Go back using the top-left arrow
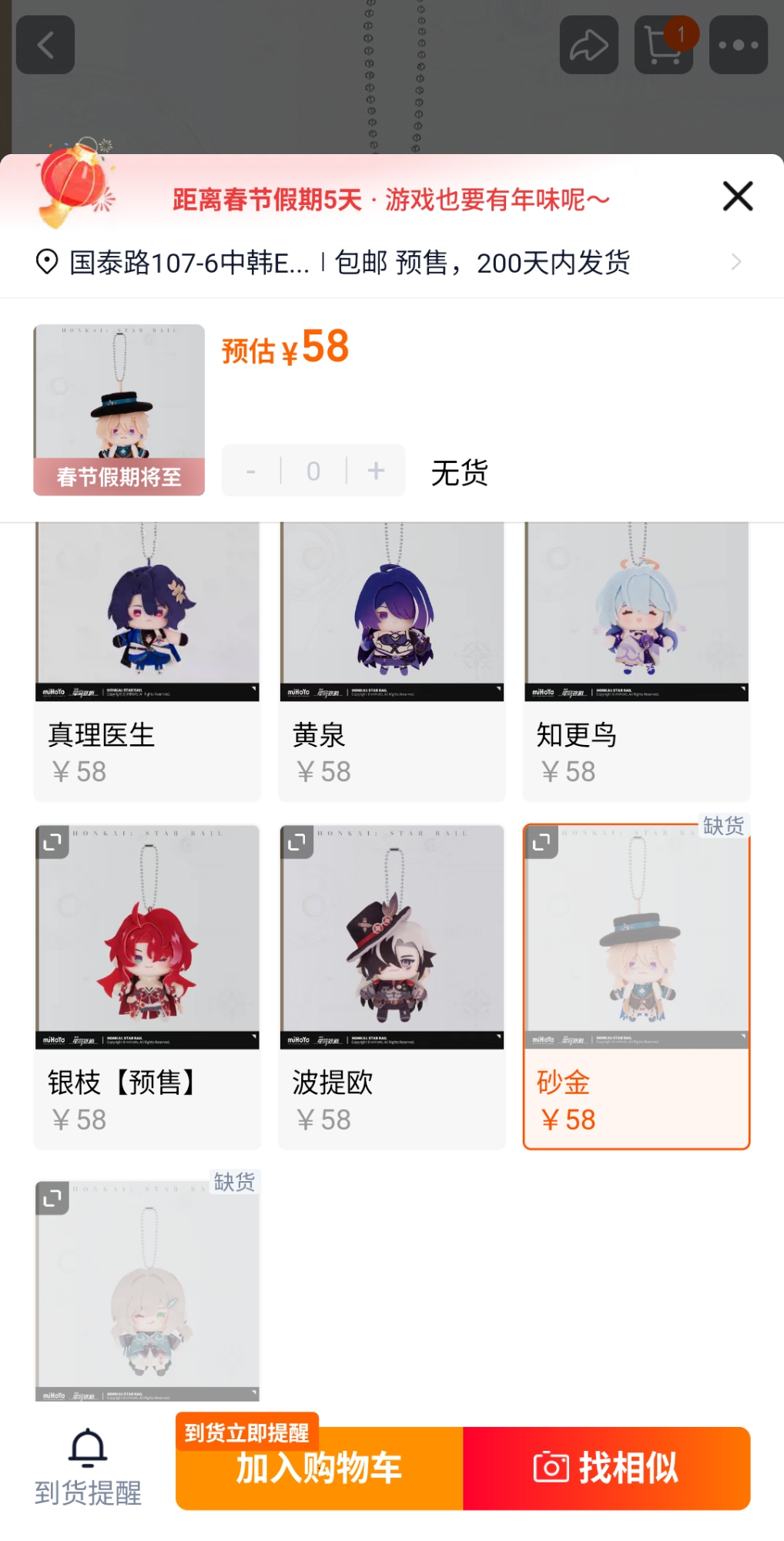Screen dimensions: 784x1541 [45, 45]
